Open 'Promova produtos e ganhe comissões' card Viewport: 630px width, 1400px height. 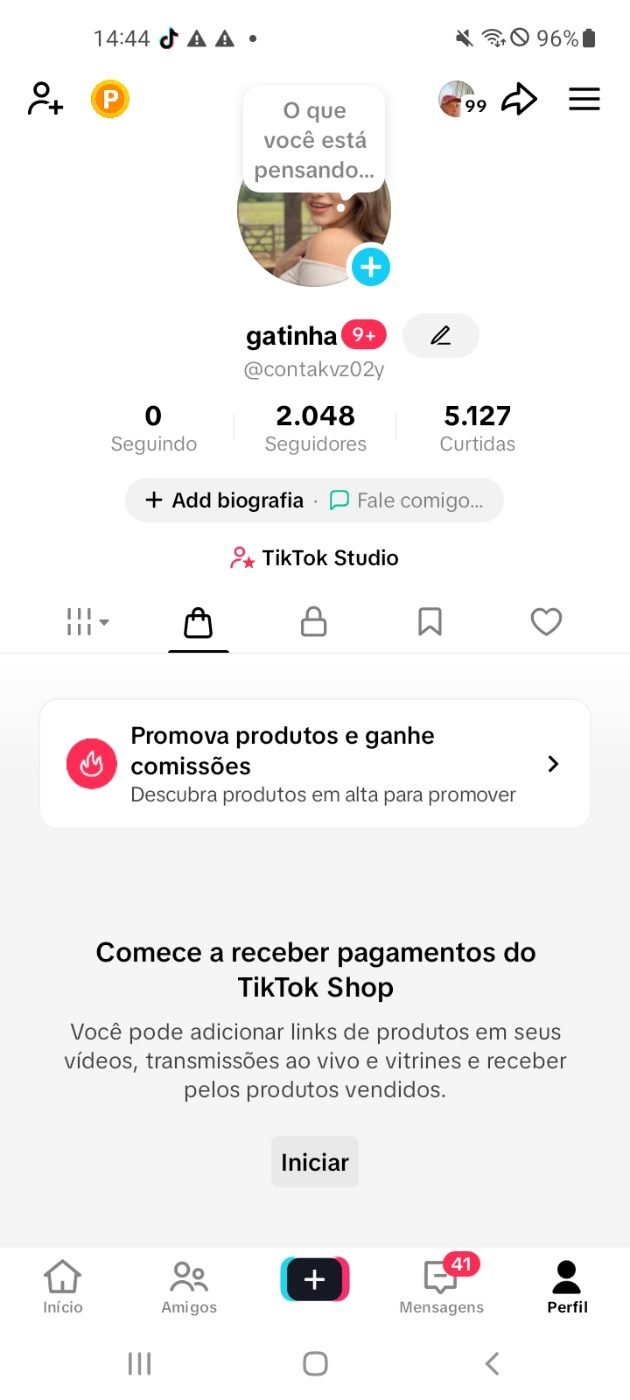pyautogui.click(x=314, y=764)
